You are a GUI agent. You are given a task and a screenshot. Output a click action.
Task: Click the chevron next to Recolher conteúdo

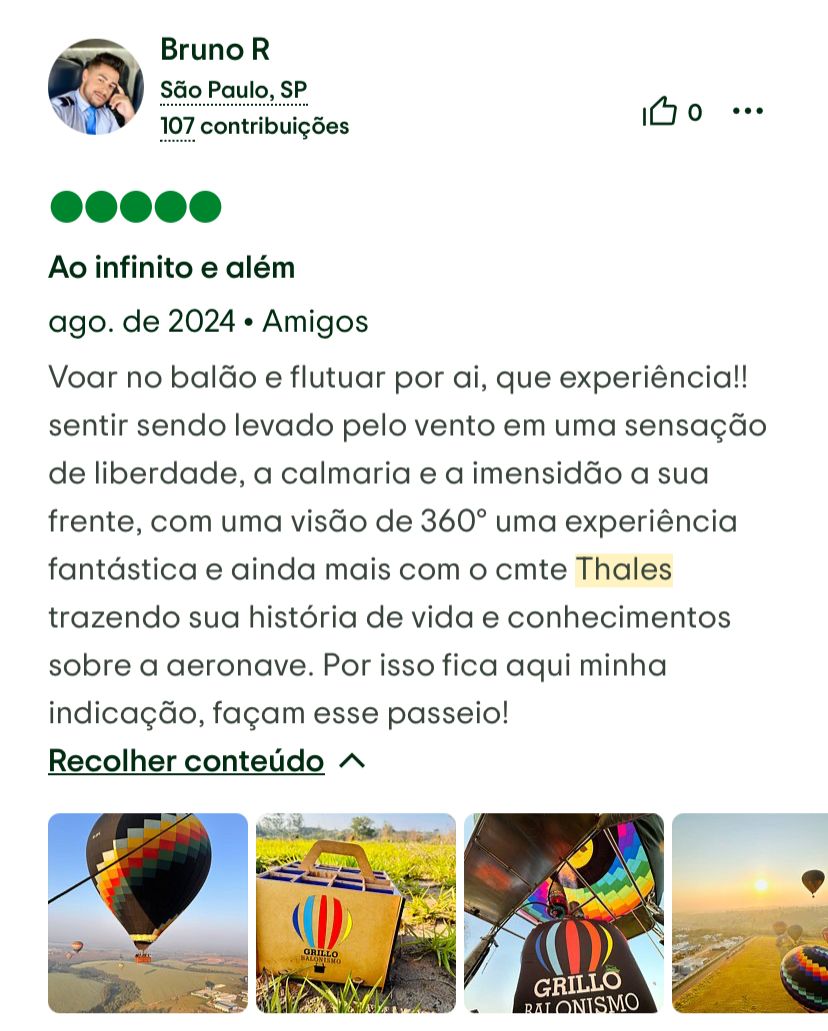point(352,760)
